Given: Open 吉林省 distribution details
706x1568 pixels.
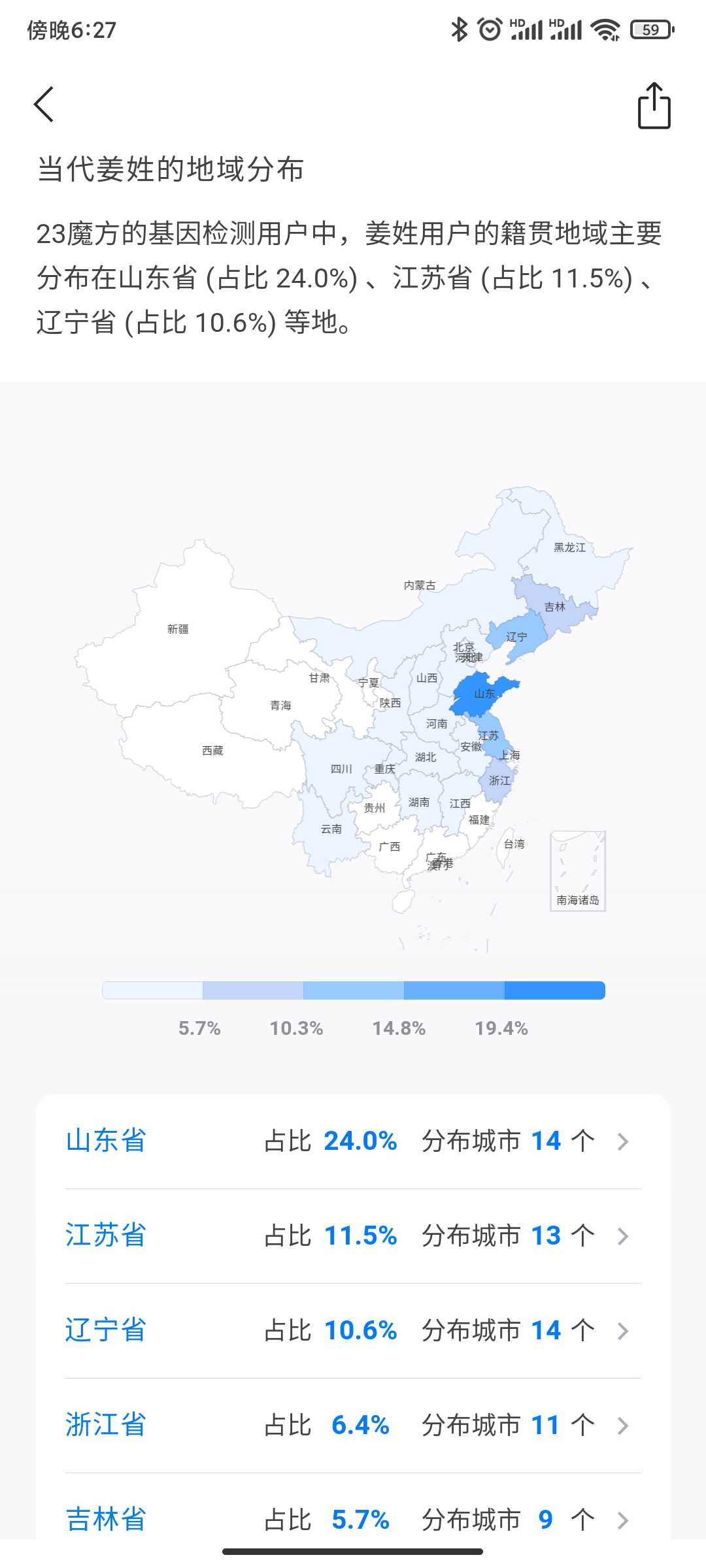Looking at the screenshot, I should [x=353, y=1519].
